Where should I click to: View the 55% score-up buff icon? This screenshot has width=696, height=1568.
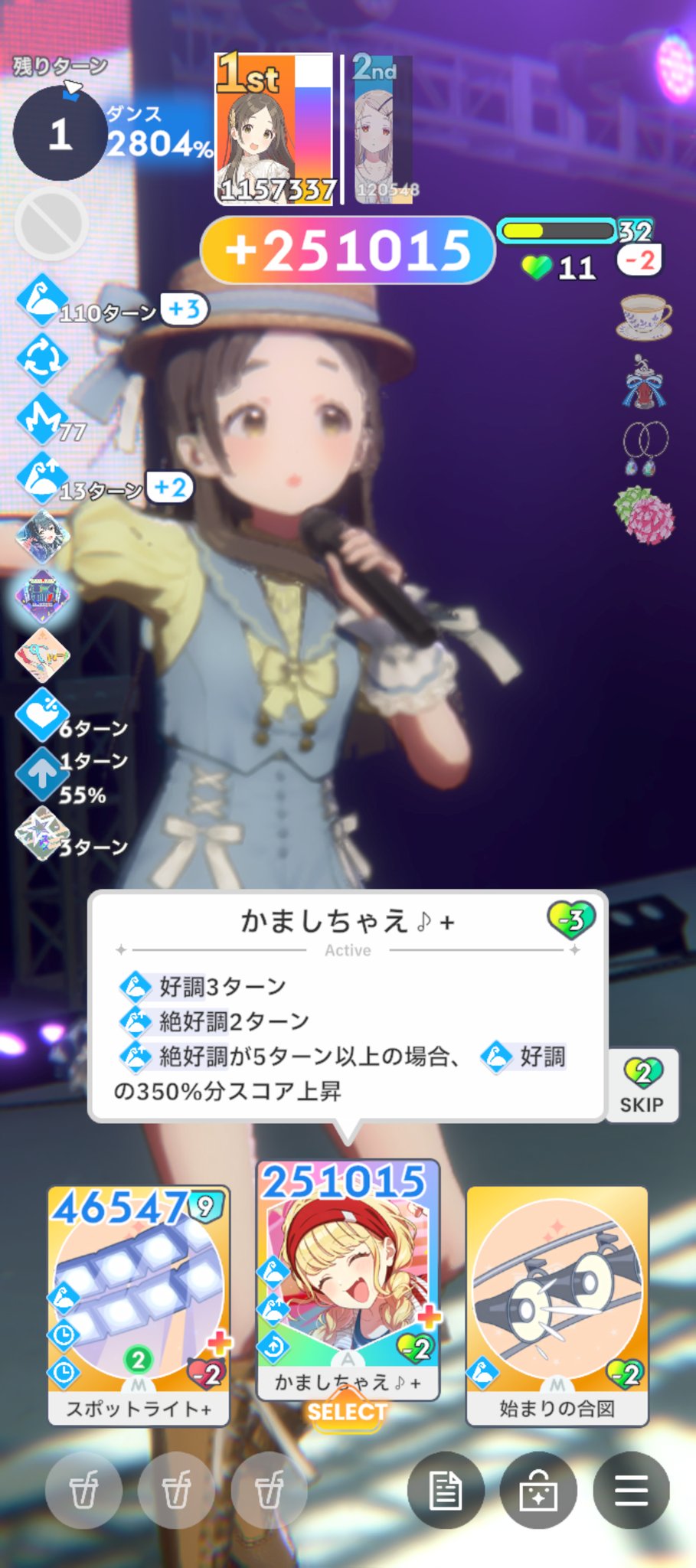coord(42,773)
